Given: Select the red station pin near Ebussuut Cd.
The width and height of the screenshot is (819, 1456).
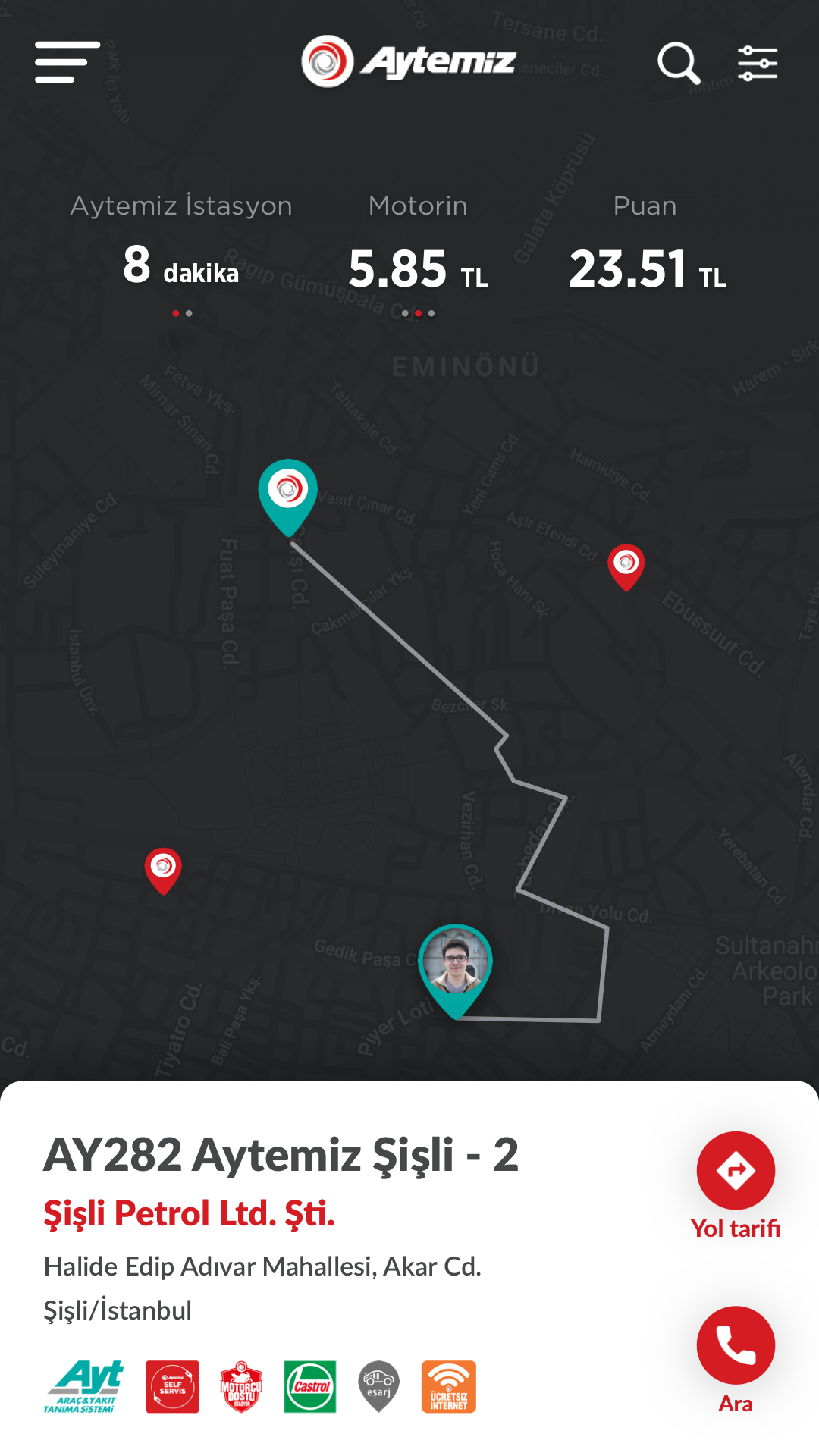Looking at the screenshot, I should point(626,565).
